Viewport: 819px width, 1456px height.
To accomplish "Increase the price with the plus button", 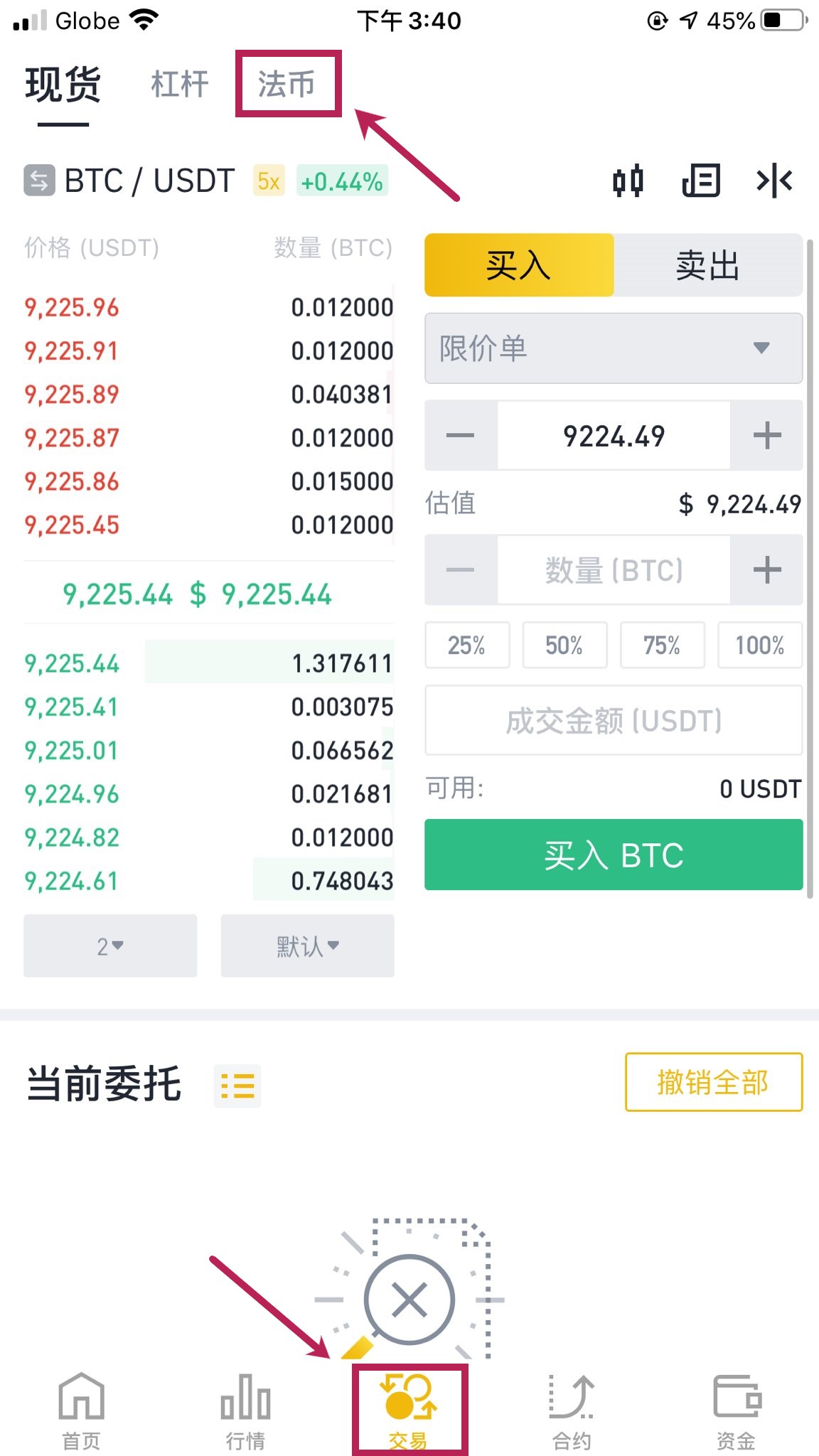I will point(766,435).
